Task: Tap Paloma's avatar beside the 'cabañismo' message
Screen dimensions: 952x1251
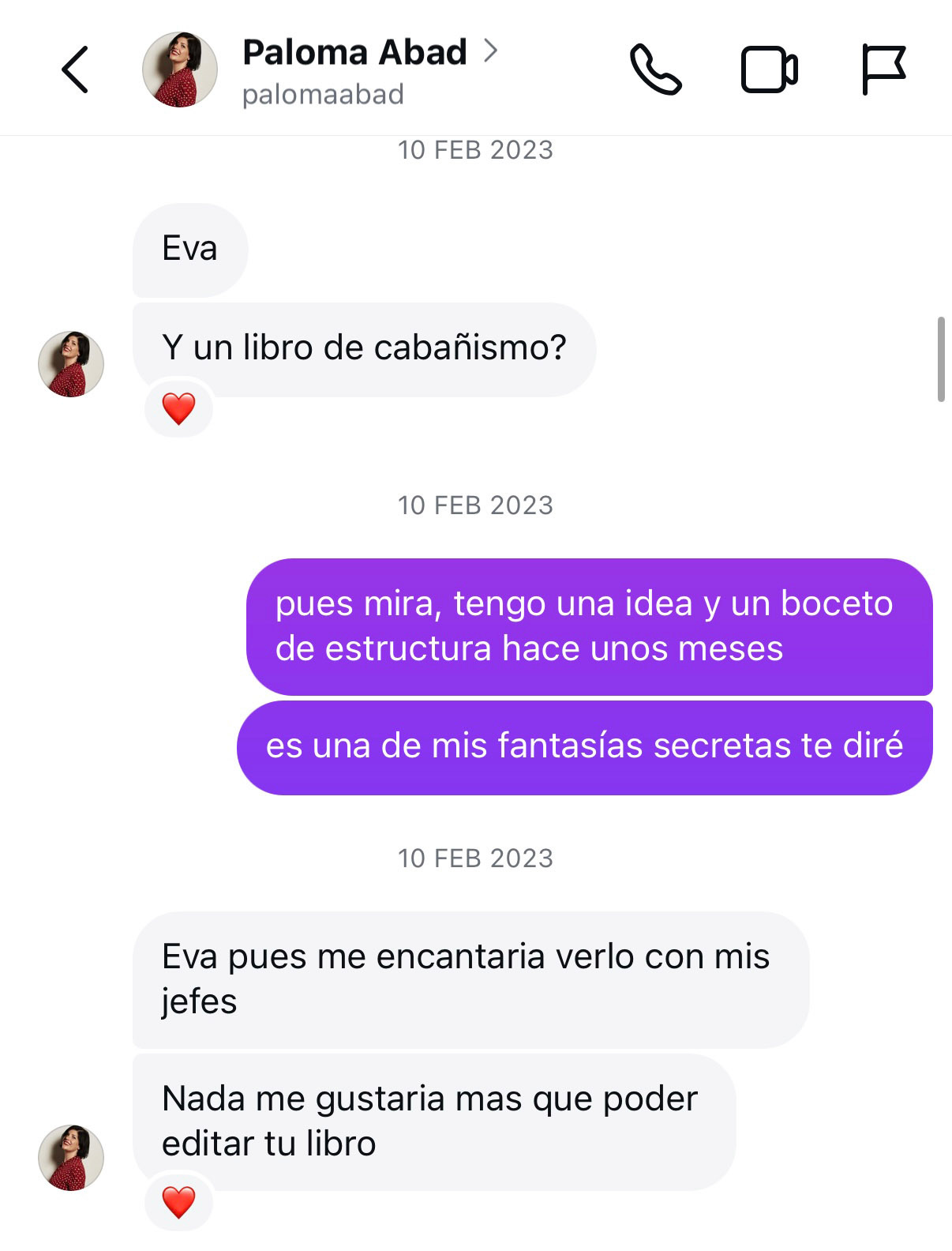Action: pyautogui.click(x=71, y=364)
